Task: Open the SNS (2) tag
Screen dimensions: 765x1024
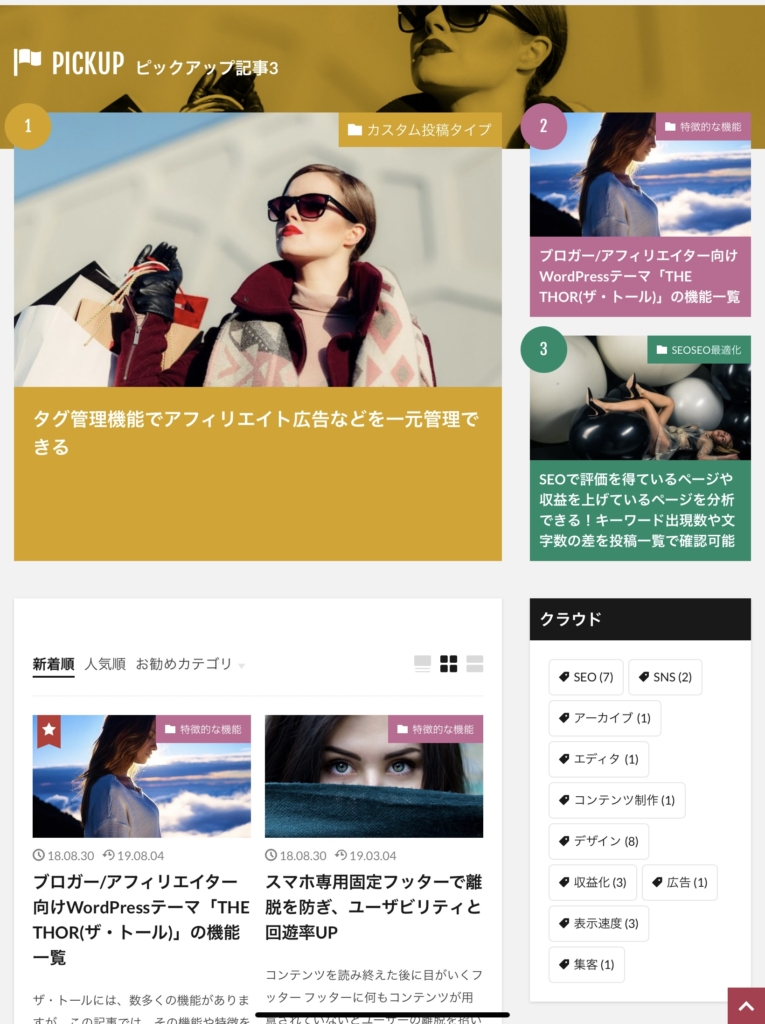Action: click(665, 677)
